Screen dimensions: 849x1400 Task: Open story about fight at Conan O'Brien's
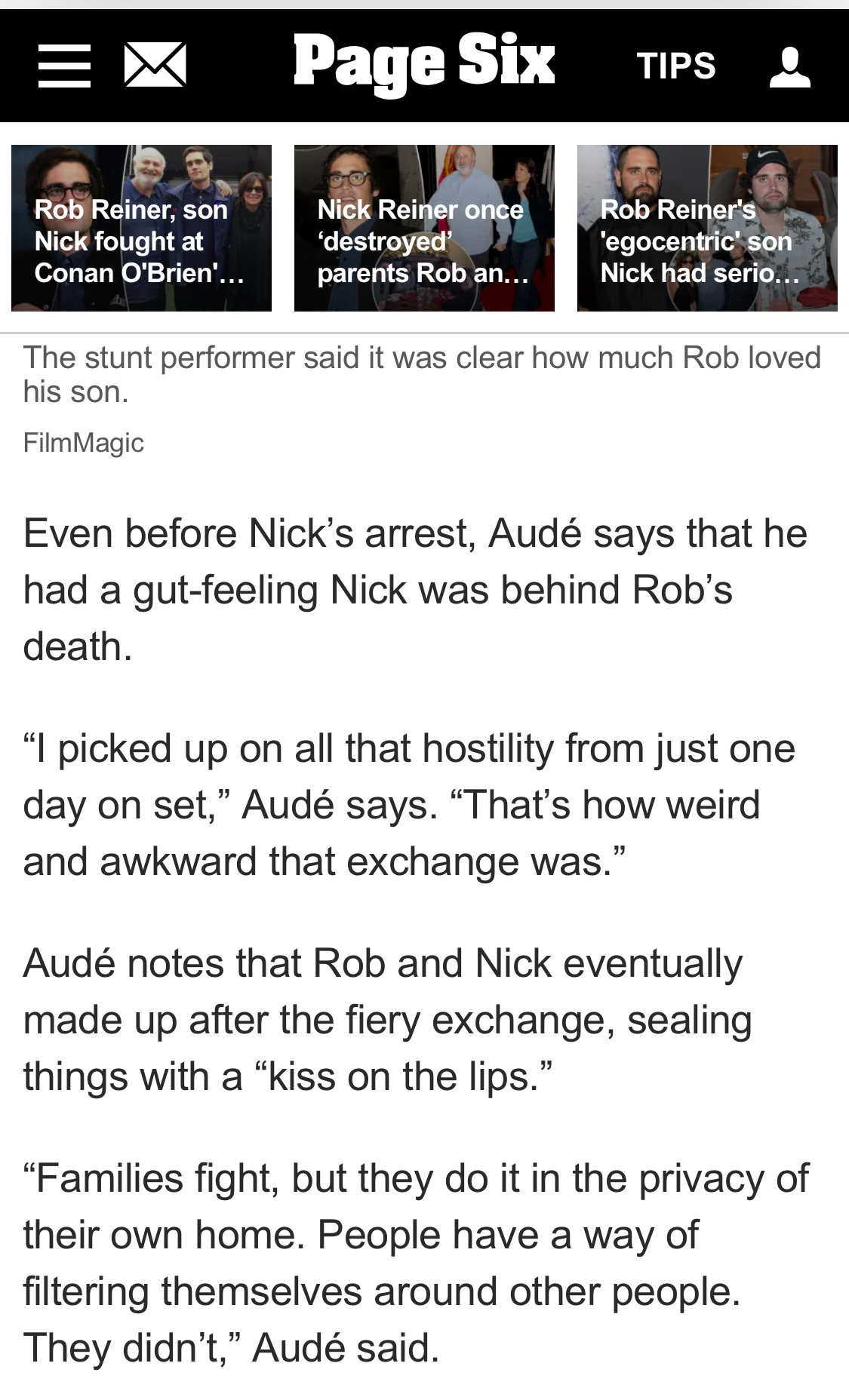[141, 228]
